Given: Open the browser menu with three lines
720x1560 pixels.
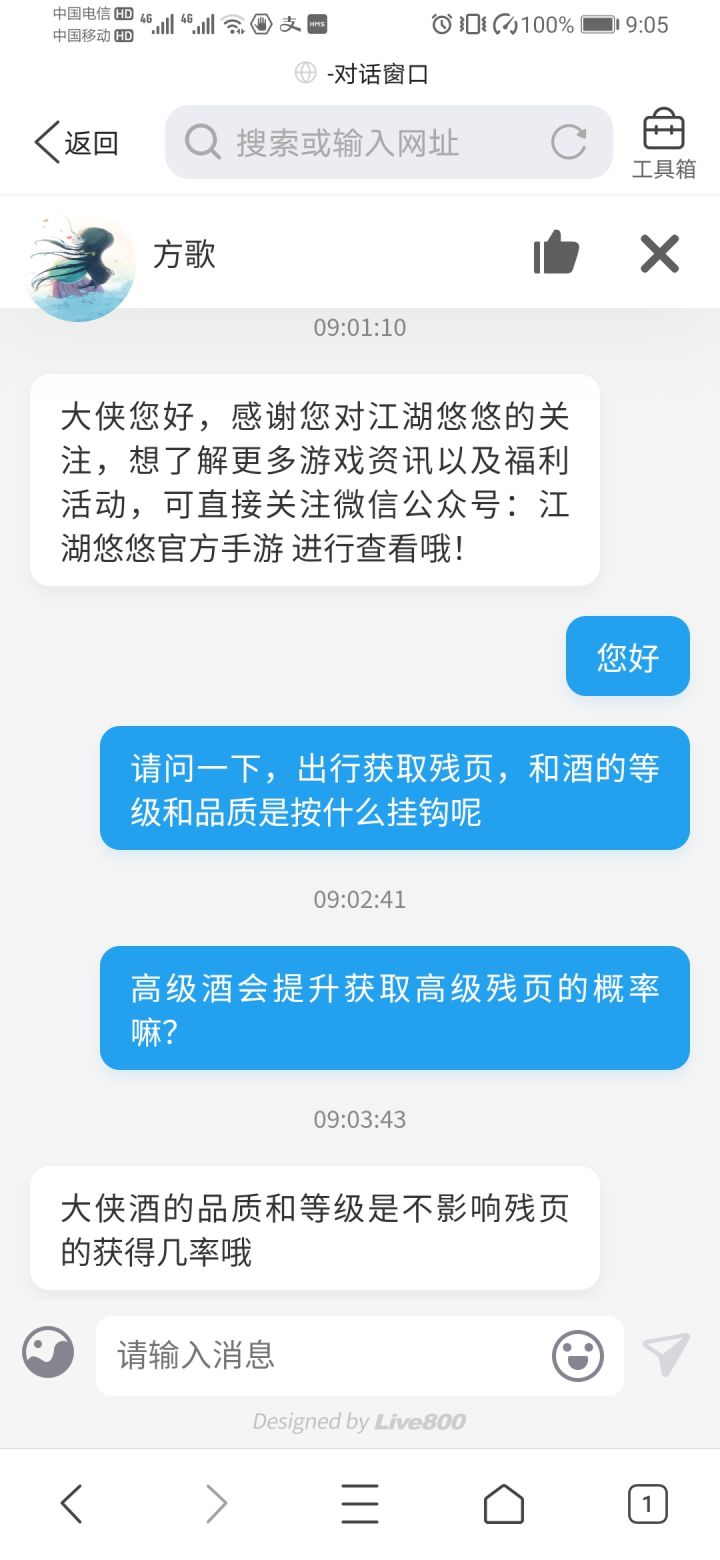Looking at the screenshot, I should click(x=360, y=1503).
